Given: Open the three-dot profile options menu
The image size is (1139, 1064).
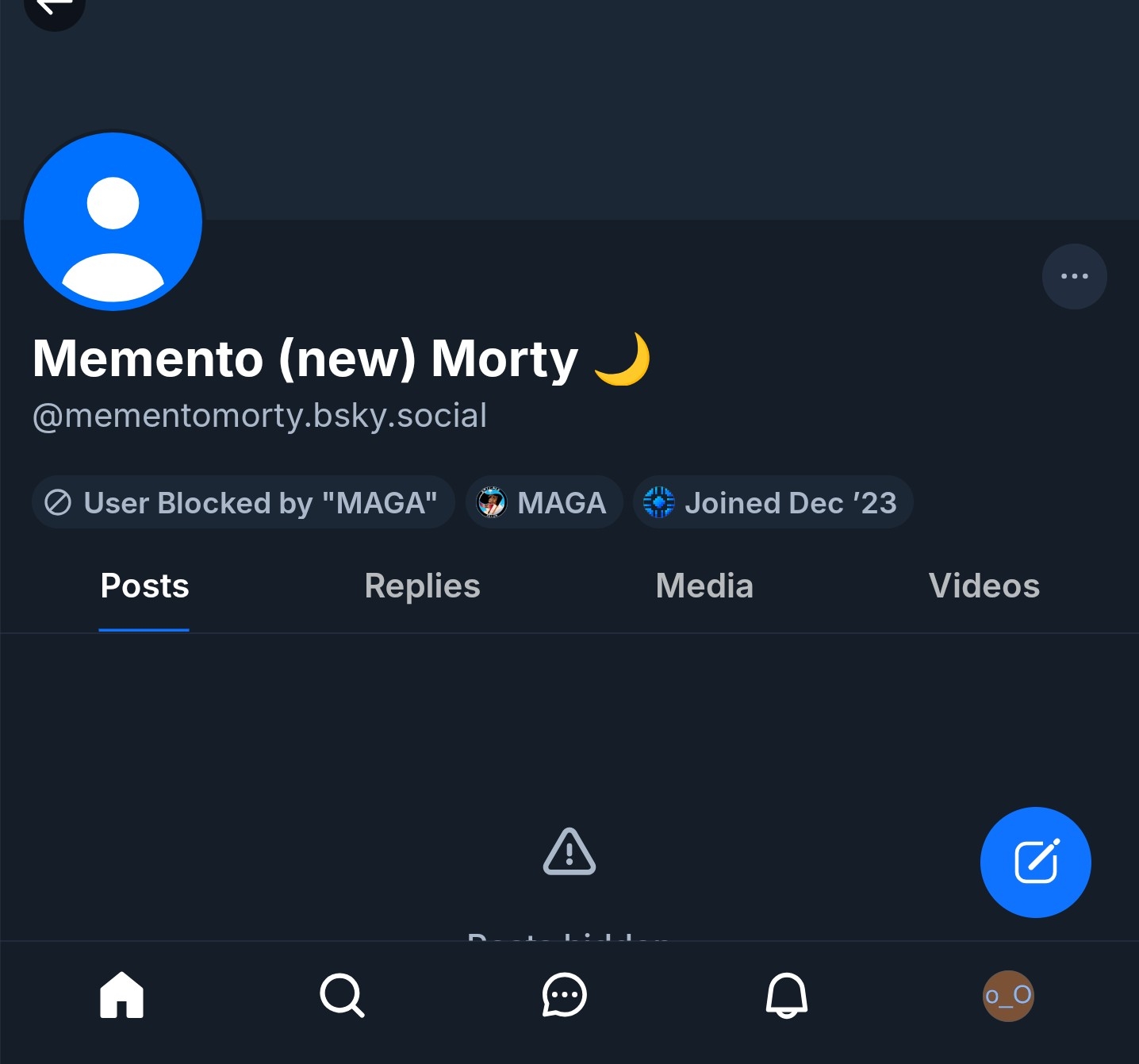Looking at the screenshot, I should tap(1074, 276).
